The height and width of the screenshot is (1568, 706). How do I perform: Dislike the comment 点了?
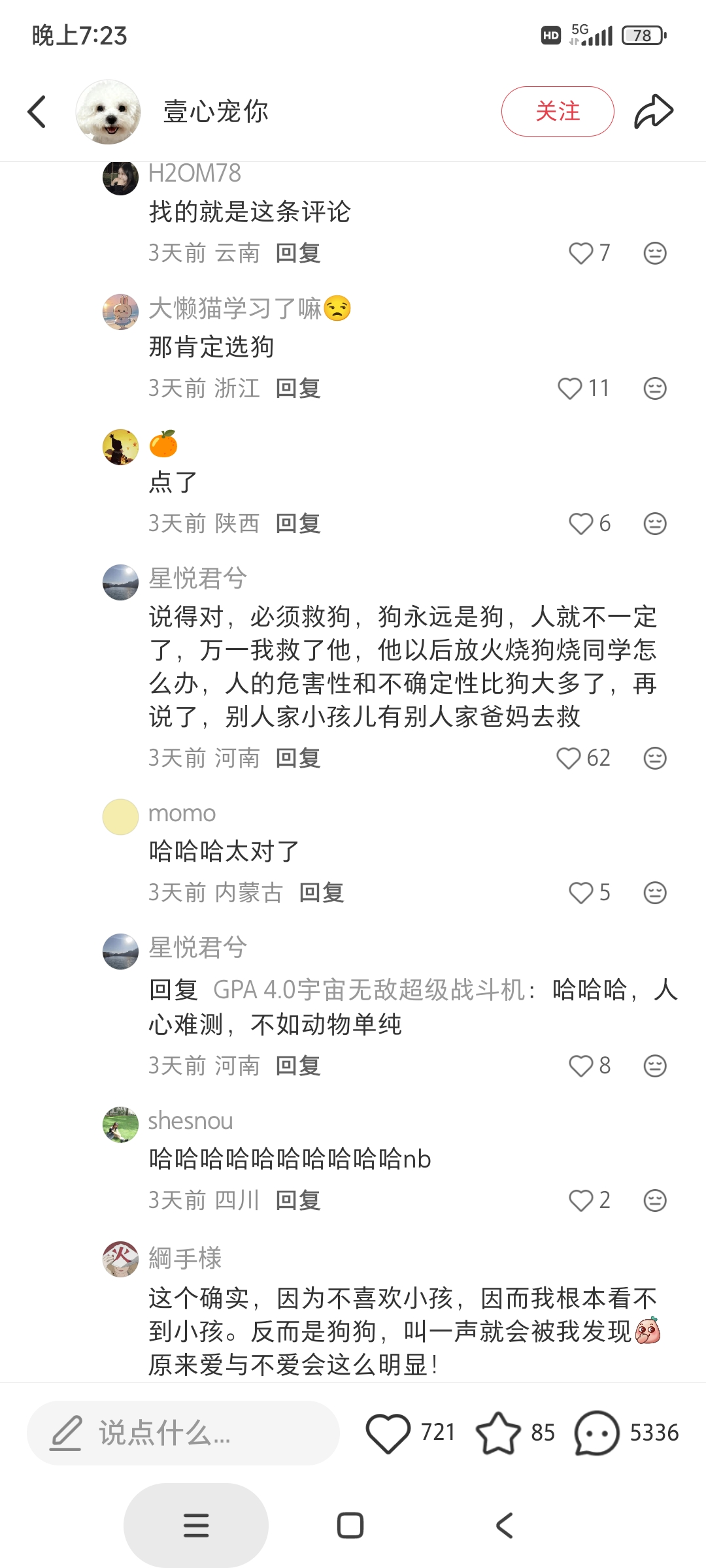(654, 524)
